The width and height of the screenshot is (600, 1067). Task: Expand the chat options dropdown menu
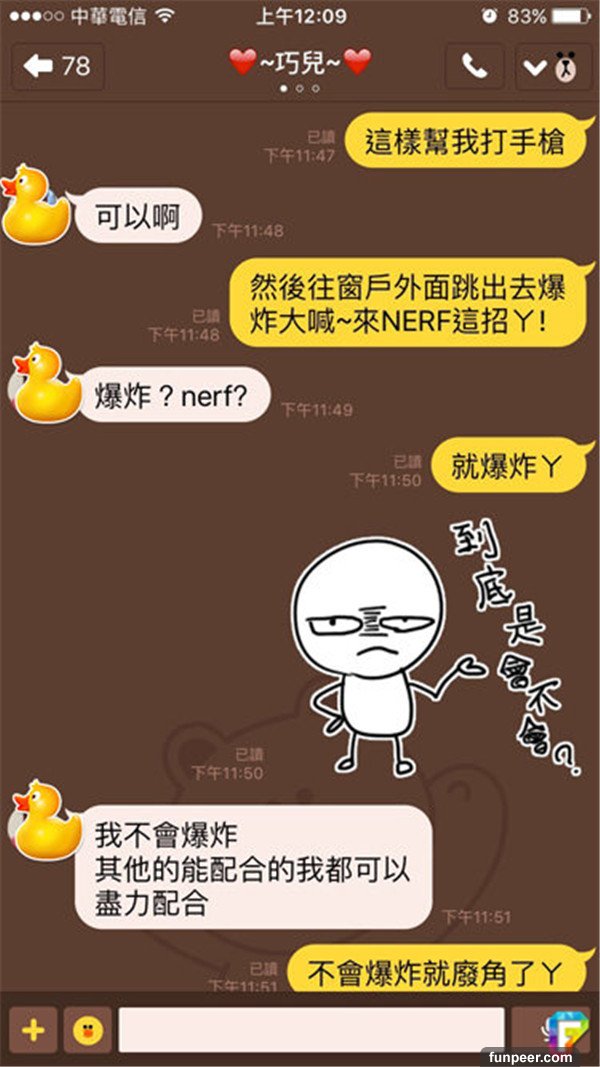coord(552,67)
